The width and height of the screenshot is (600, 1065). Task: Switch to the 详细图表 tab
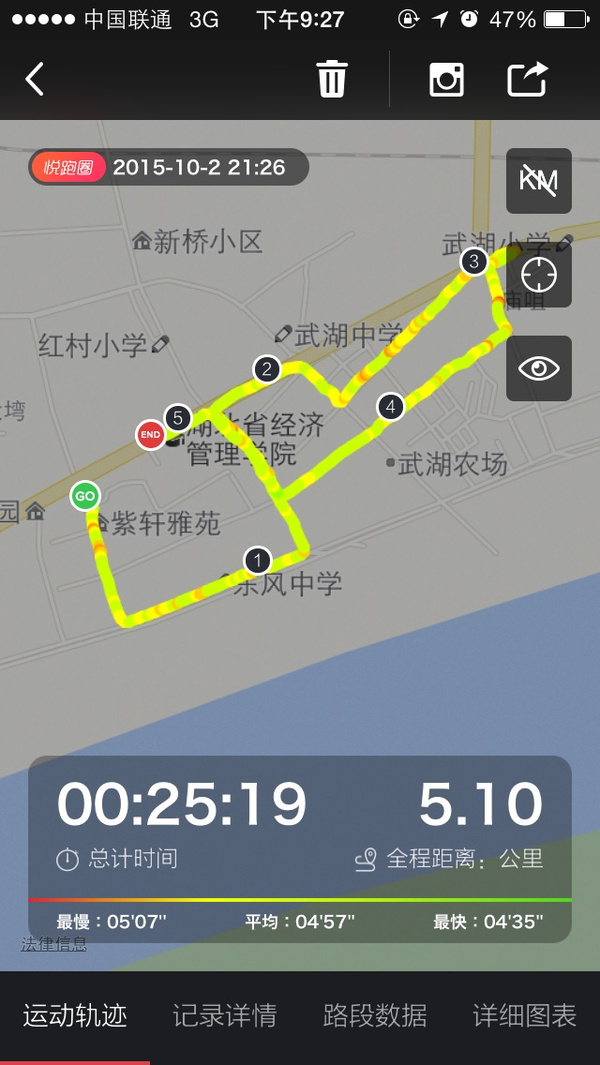click(525, 1016)
